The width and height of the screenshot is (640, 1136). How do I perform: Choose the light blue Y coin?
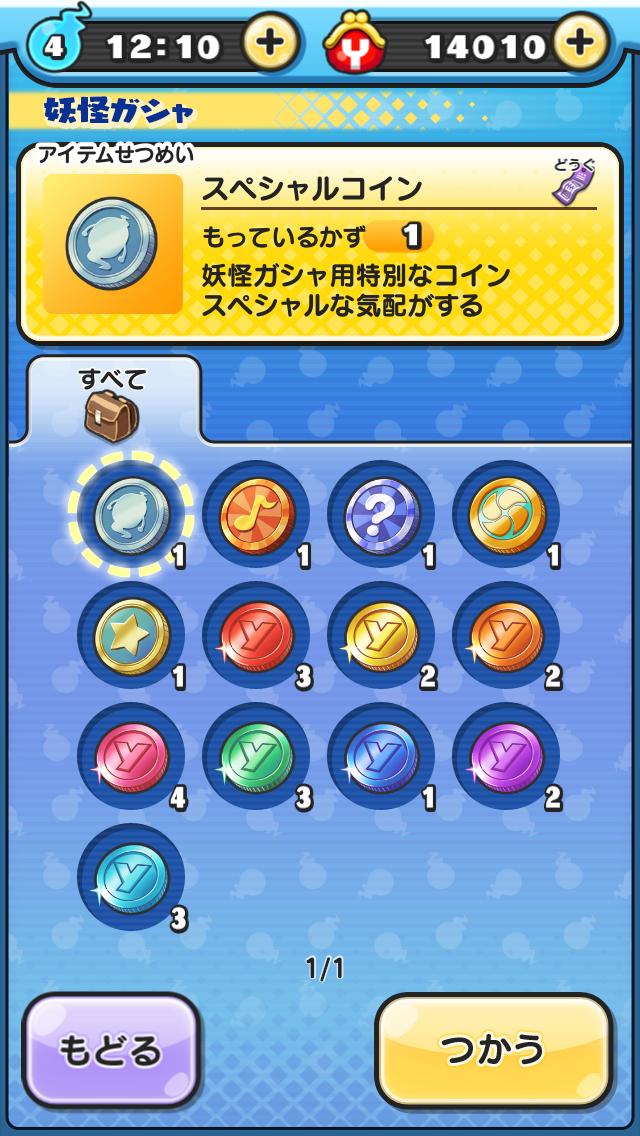pyautogui.click(x=132, y=878)
